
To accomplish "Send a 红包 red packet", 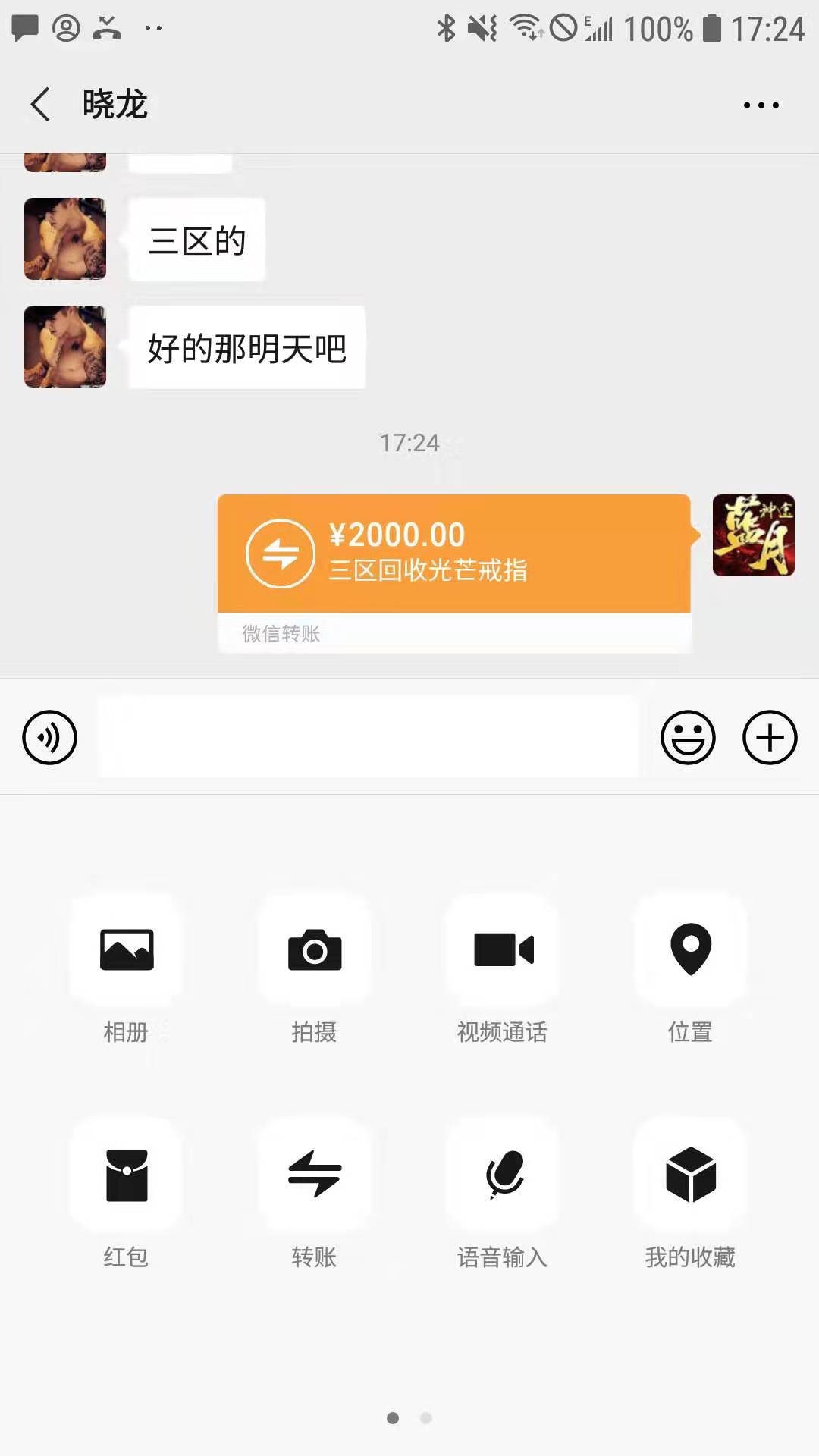I will (126, 1175).
